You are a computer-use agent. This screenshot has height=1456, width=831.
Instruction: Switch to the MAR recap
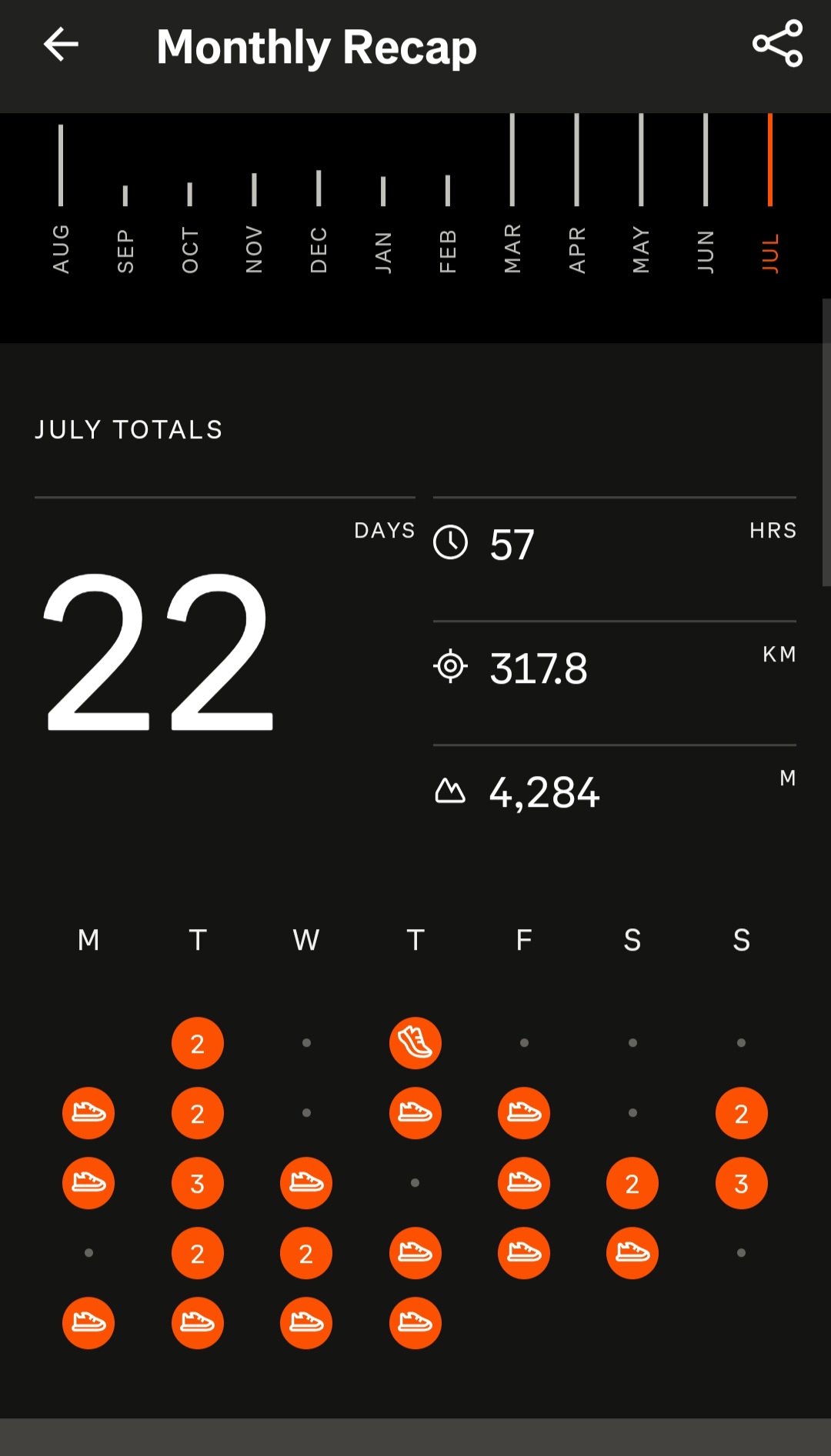pyautogui.click(x=512, y=194)
